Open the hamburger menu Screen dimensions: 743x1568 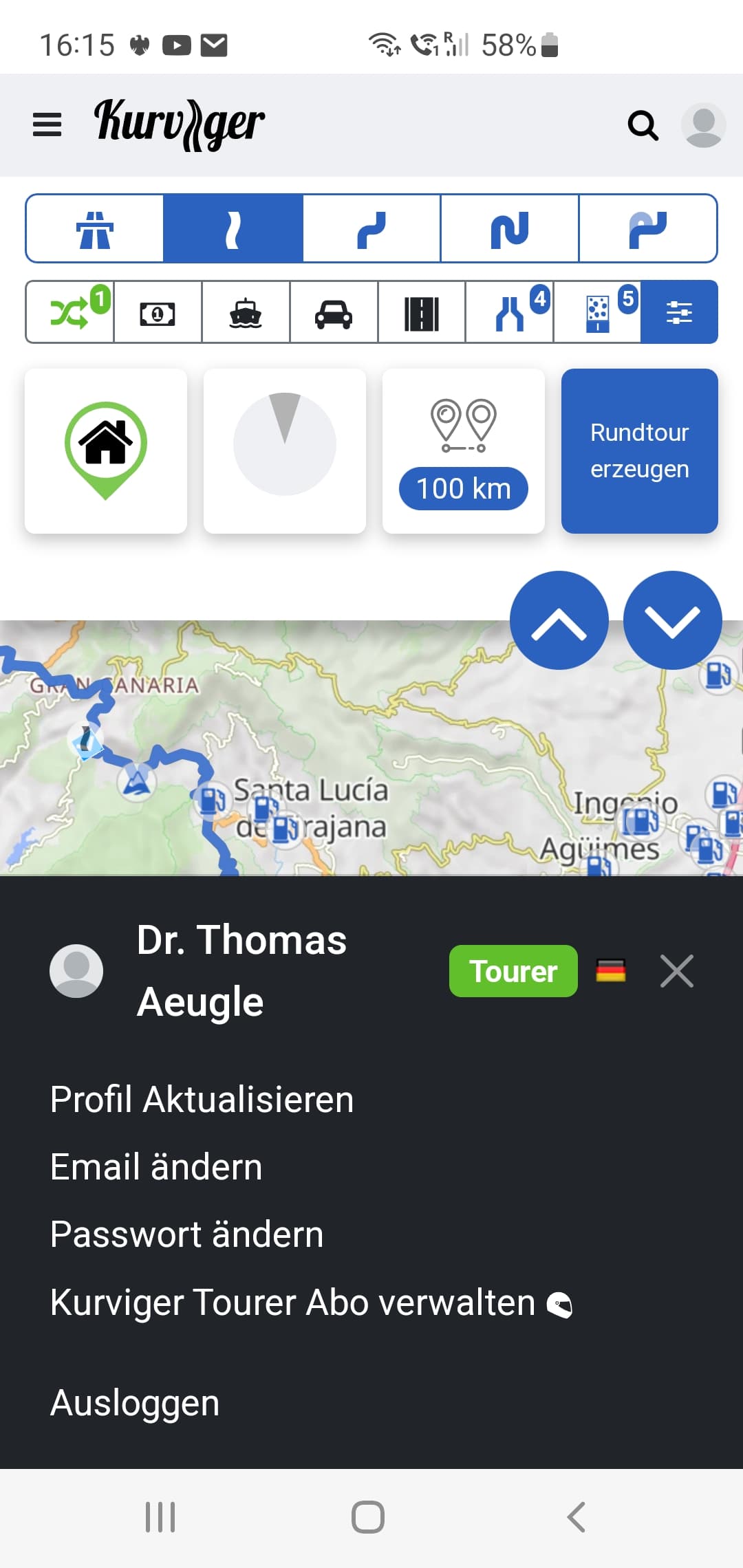point(47,125)
